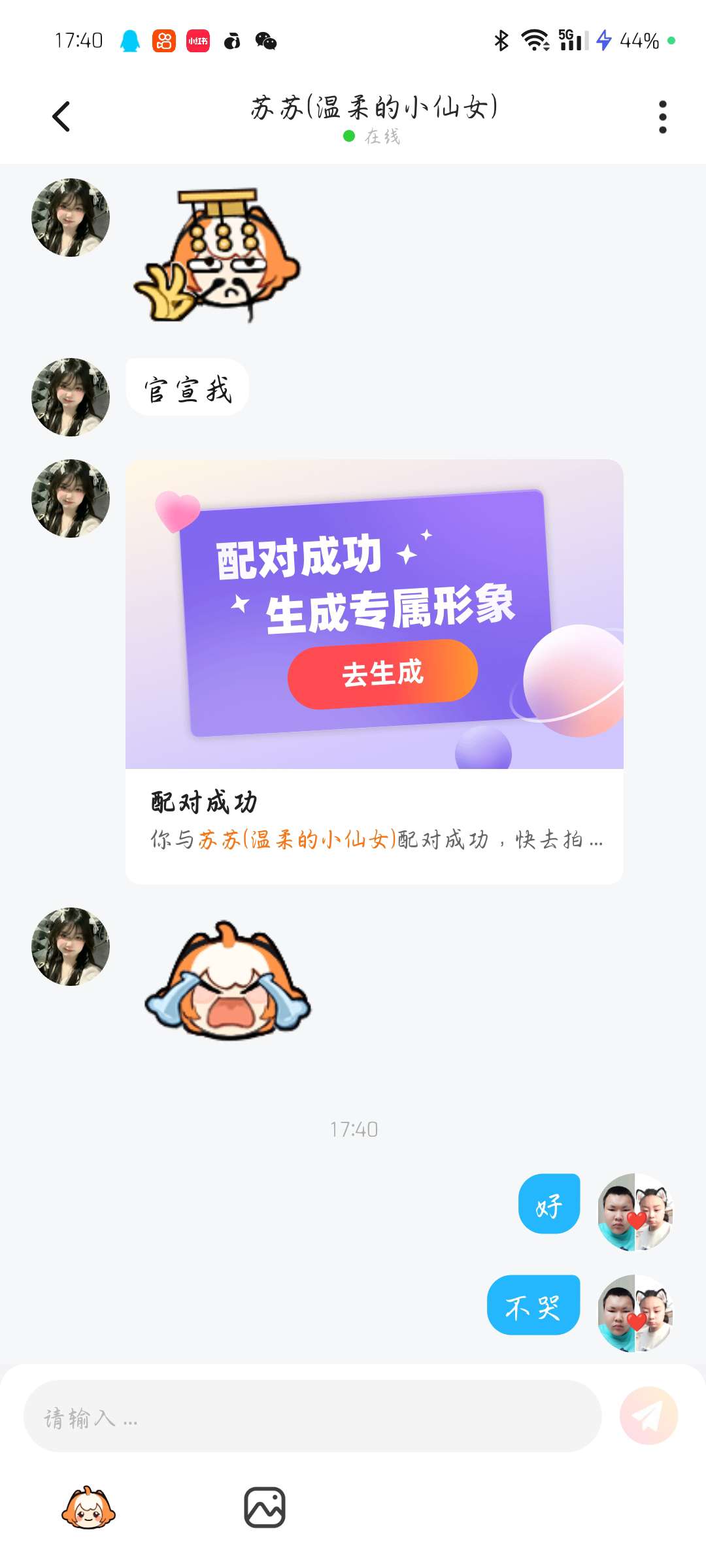Open the sticker emoji panel
Image resolution: width=706 pixels, height=1568 pixels.
click(88, 1509)
